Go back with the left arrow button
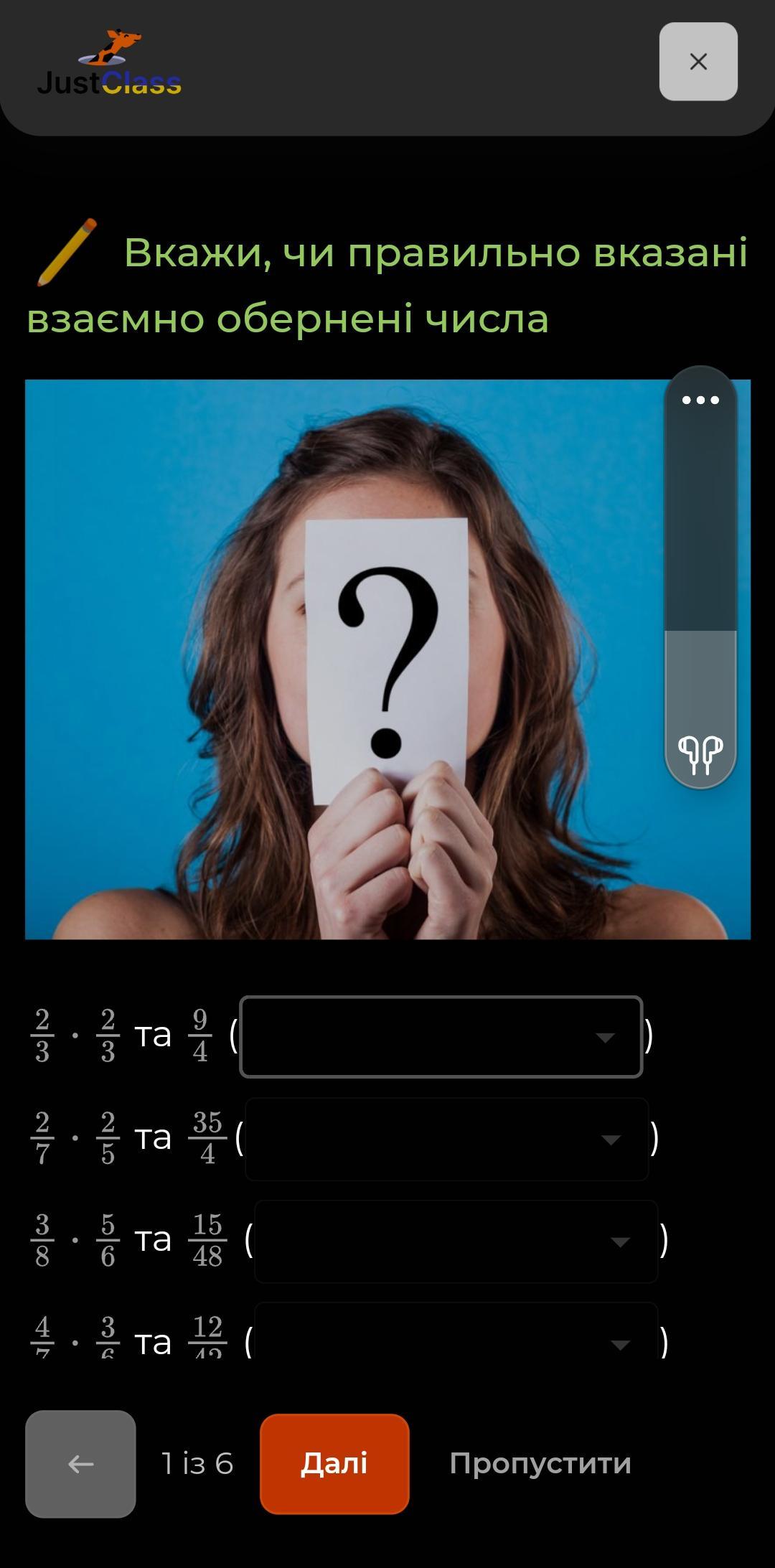Image resolution: width=775 pixels, height=1568 pixels. tap(80, 1464)
